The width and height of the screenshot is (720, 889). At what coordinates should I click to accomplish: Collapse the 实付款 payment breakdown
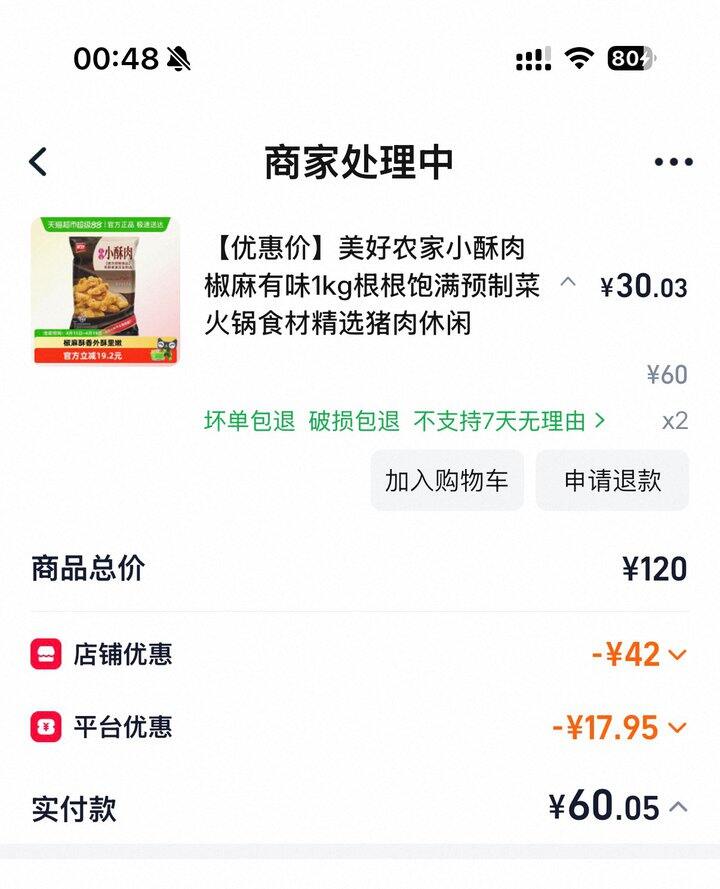pos(678,806)
